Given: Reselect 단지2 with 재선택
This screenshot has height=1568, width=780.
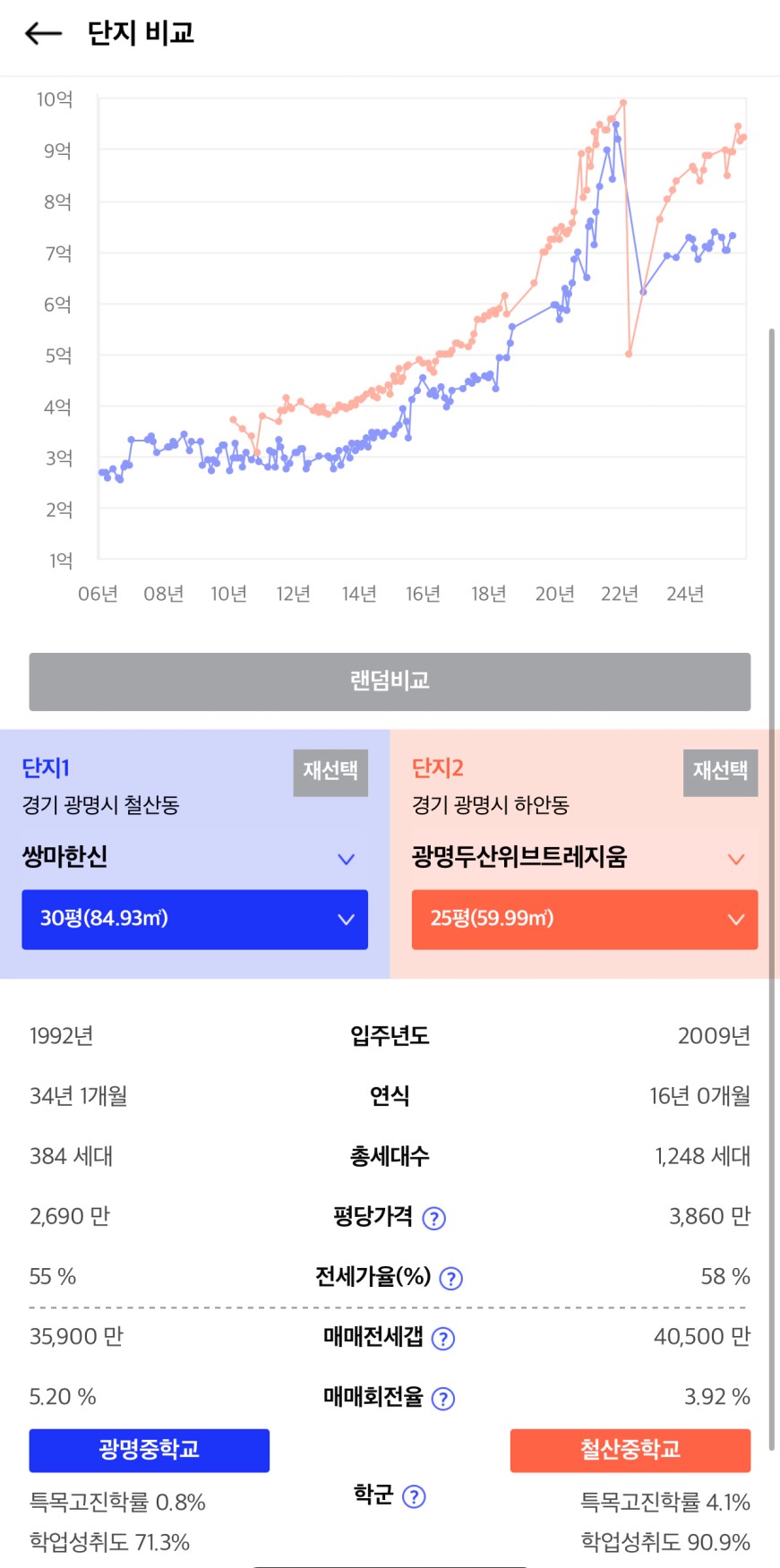Looking at the screenshot, I should 720,772.
